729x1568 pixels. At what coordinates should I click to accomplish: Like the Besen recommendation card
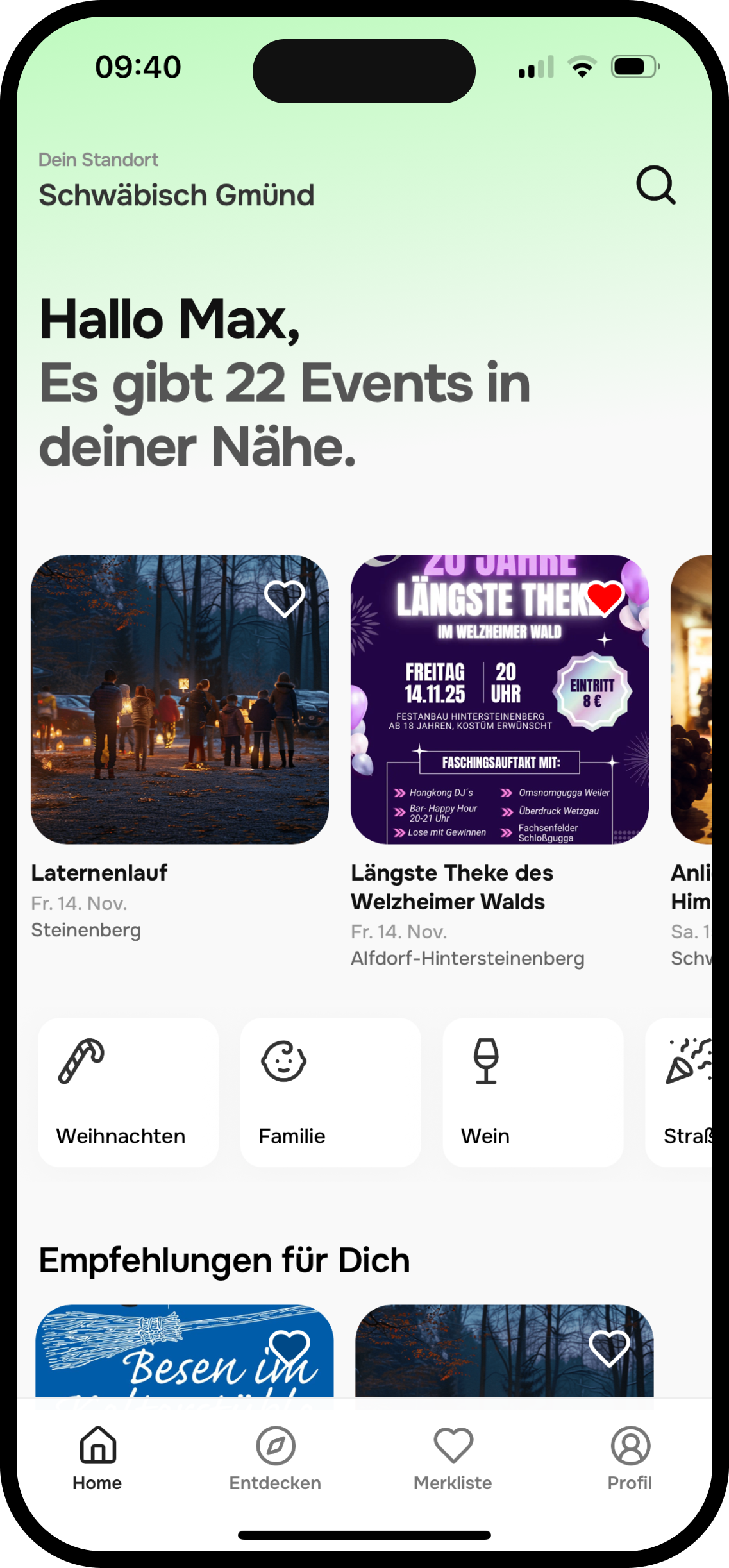click(x=289, y=1345)
